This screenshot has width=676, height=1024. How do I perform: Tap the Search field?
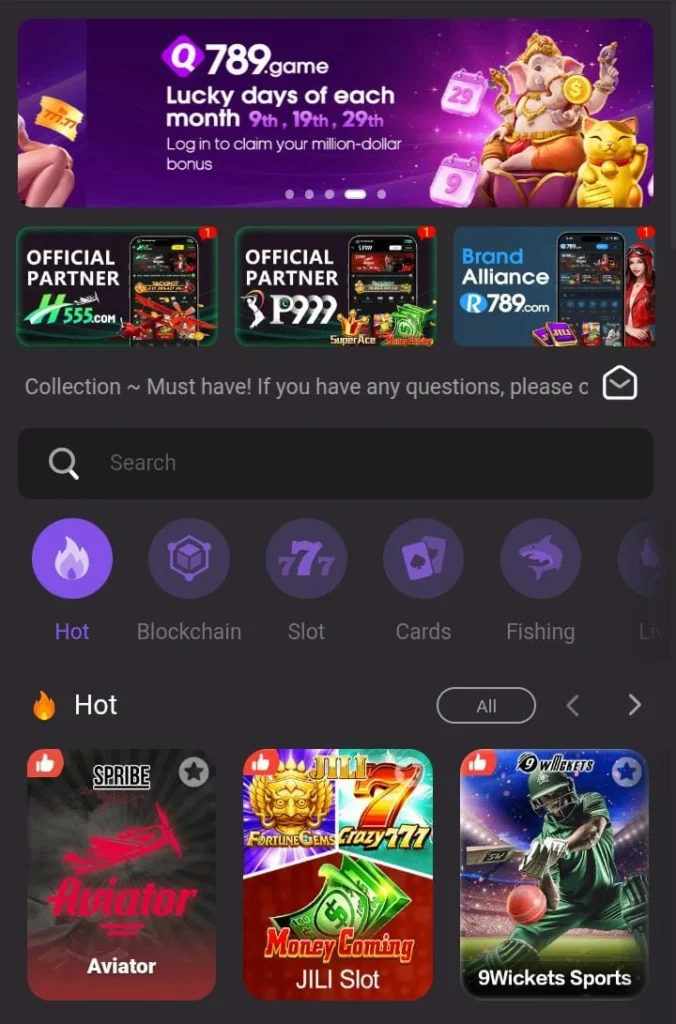tap(335, 463)
